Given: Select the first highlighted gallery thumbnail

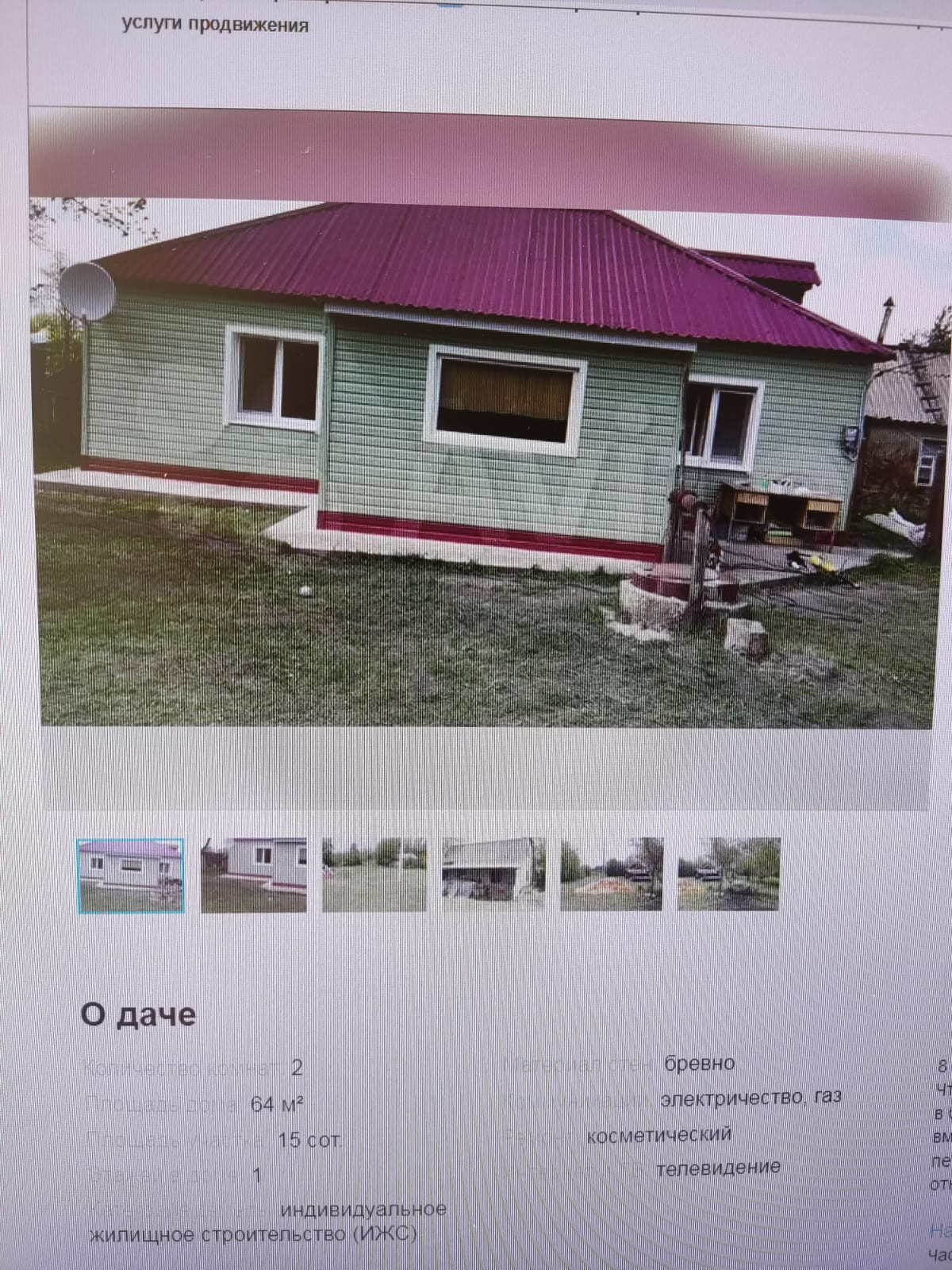Looking at the screenshot, I should point(131,876).
